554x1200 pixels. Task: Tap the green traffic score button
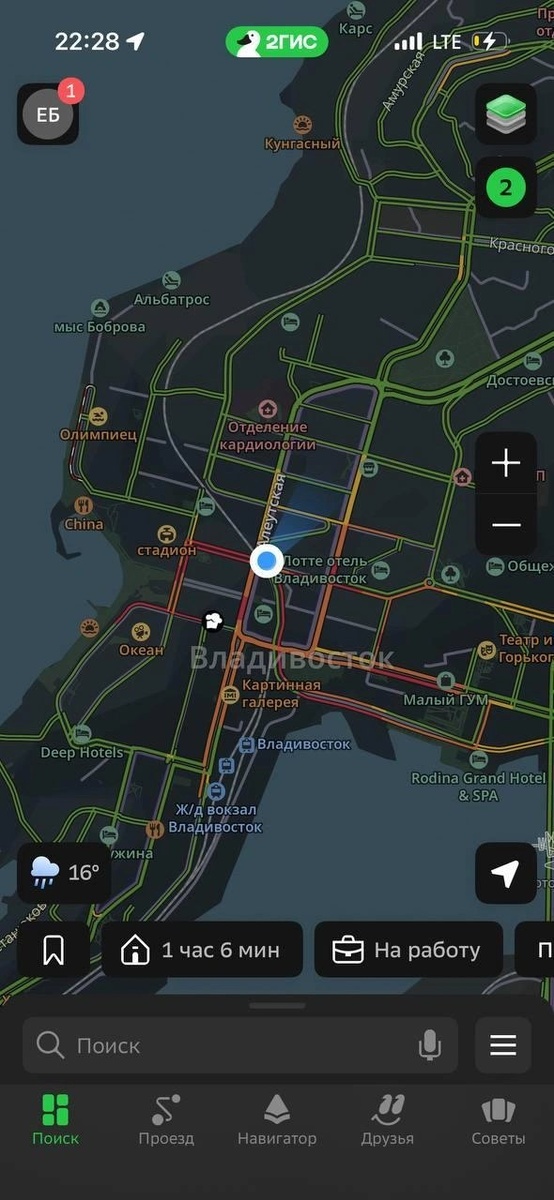(x=506, y=187)
